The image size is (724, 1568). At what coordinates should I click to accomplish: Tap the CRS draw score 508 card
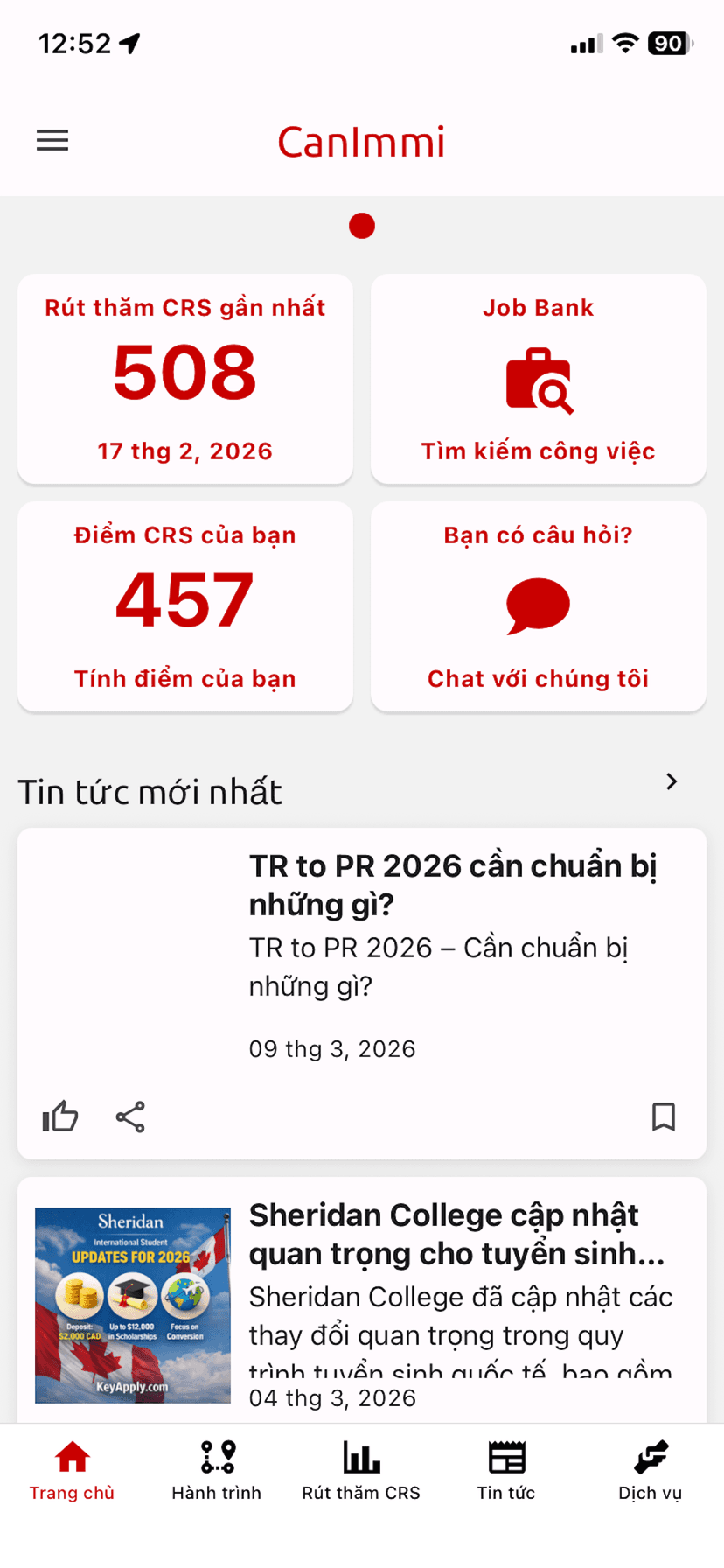[184, 379]
